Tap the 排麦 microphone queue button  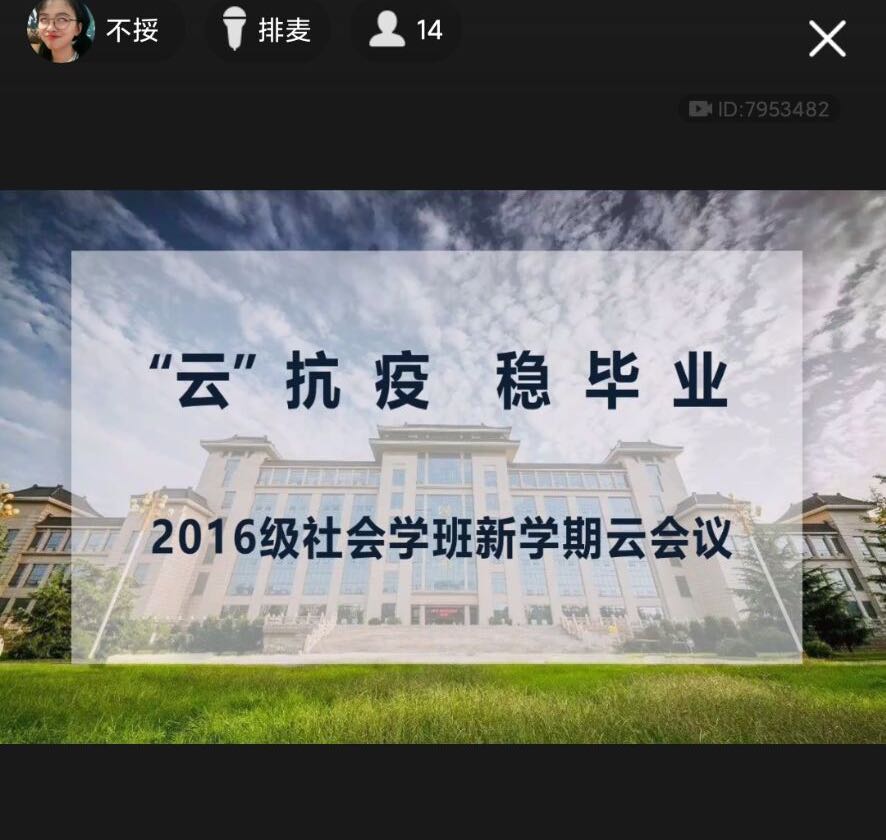(x=267, y=30)
